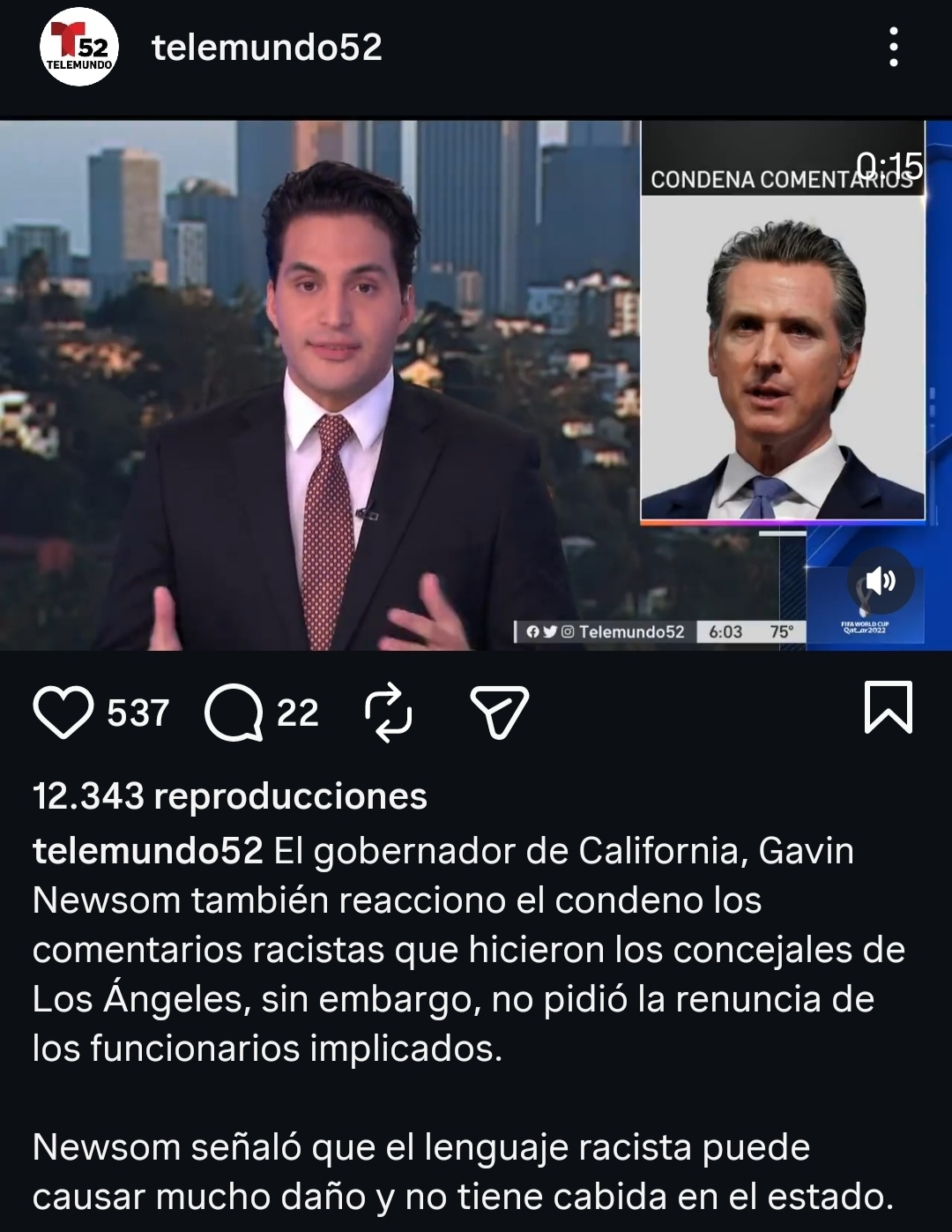Image resolution: width=952 pixels, height=1232 pixels.
Task: Open the telemundo52 username in the header
Action: (267, 48)
